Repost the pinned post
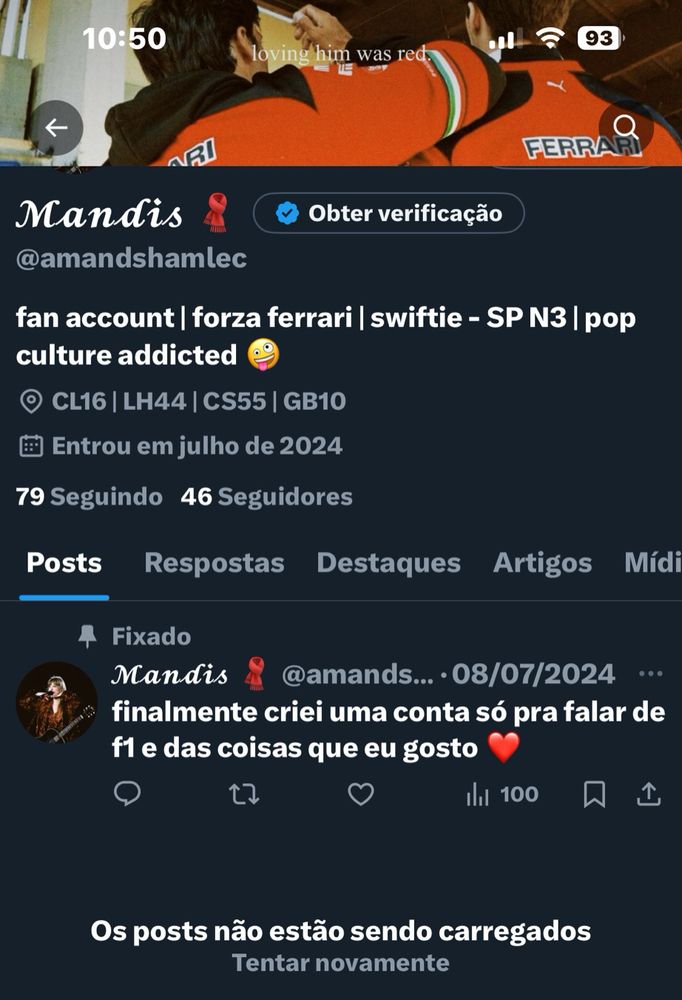Viewport: 682px width, 1000px height. tap(244, 795)
